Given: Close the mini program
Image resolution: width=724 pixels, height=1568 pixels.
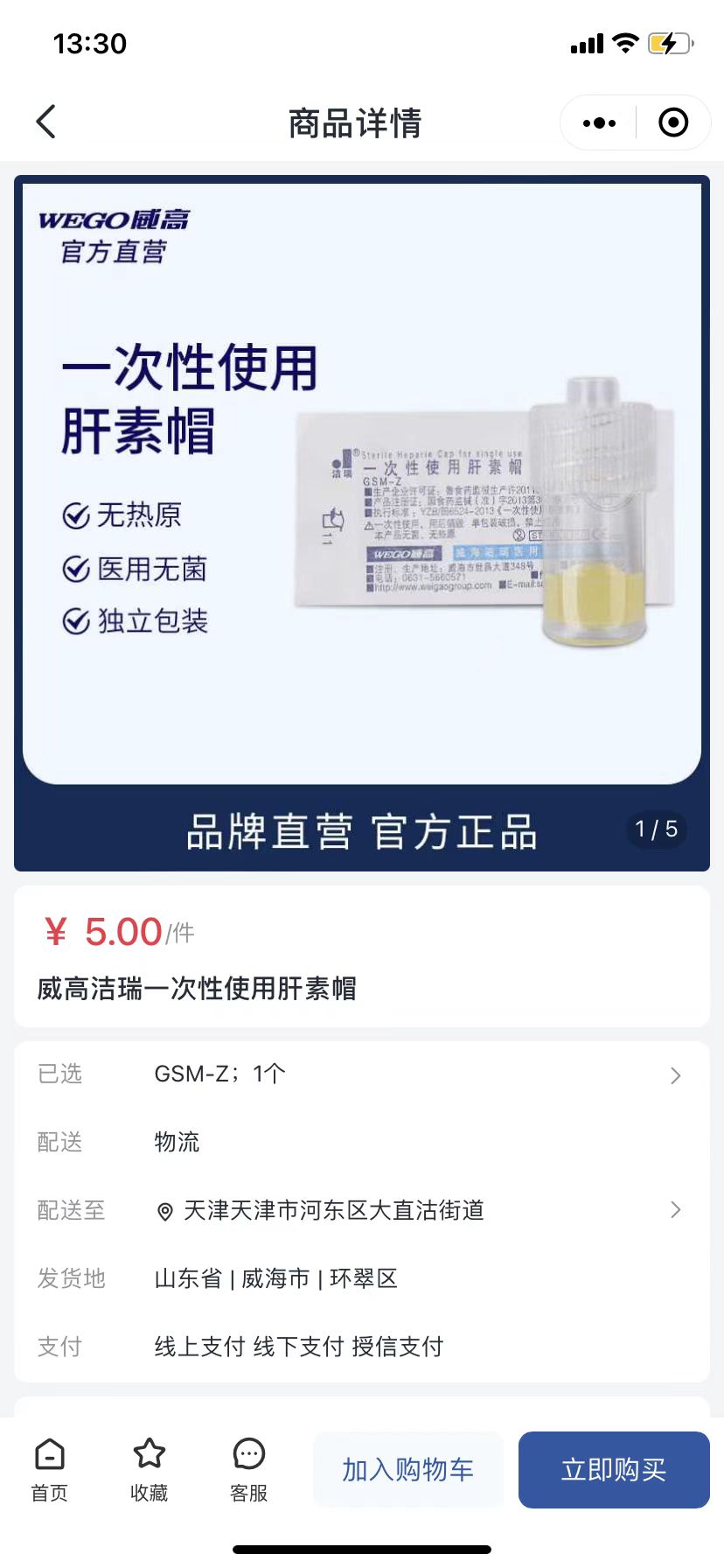Looking at the screenshot, I should point(672,123).
